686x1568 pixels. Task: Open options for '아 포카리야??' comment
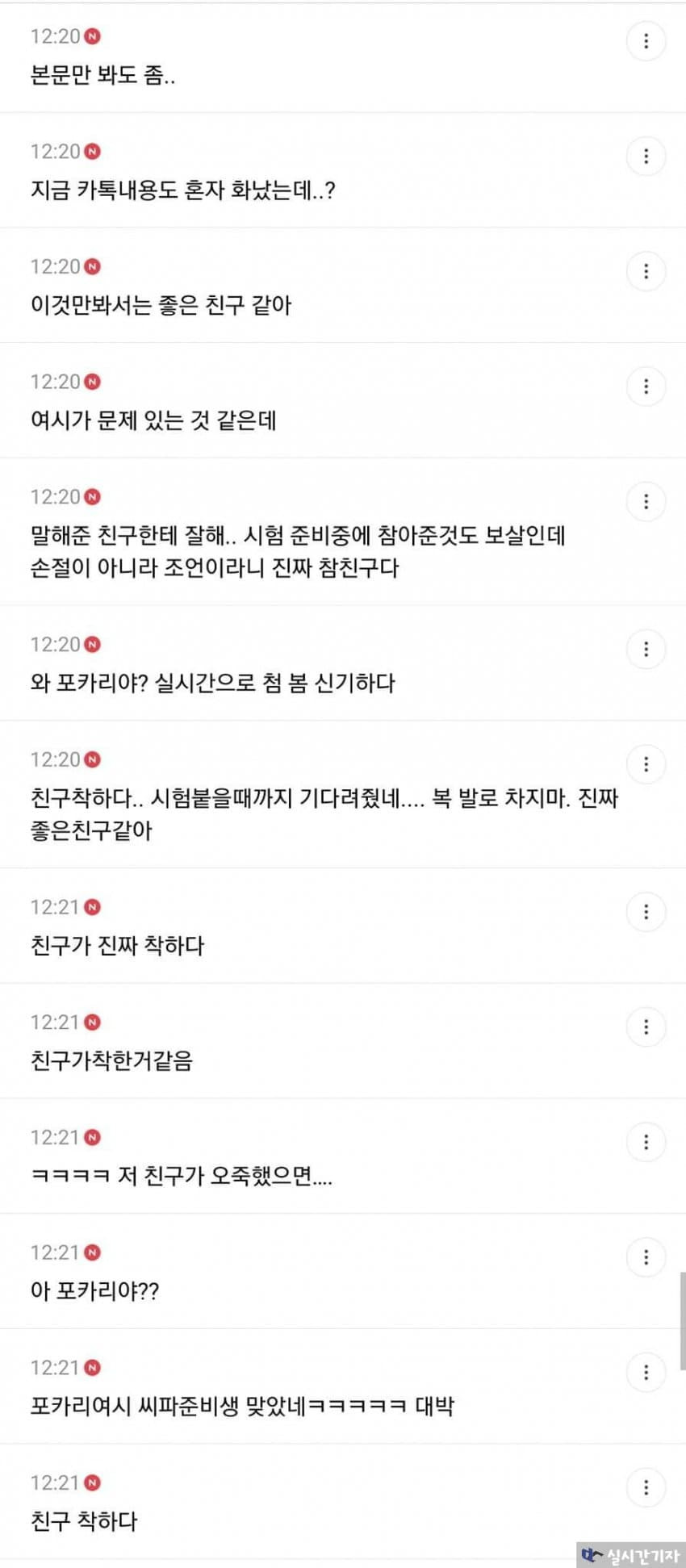646,1257
